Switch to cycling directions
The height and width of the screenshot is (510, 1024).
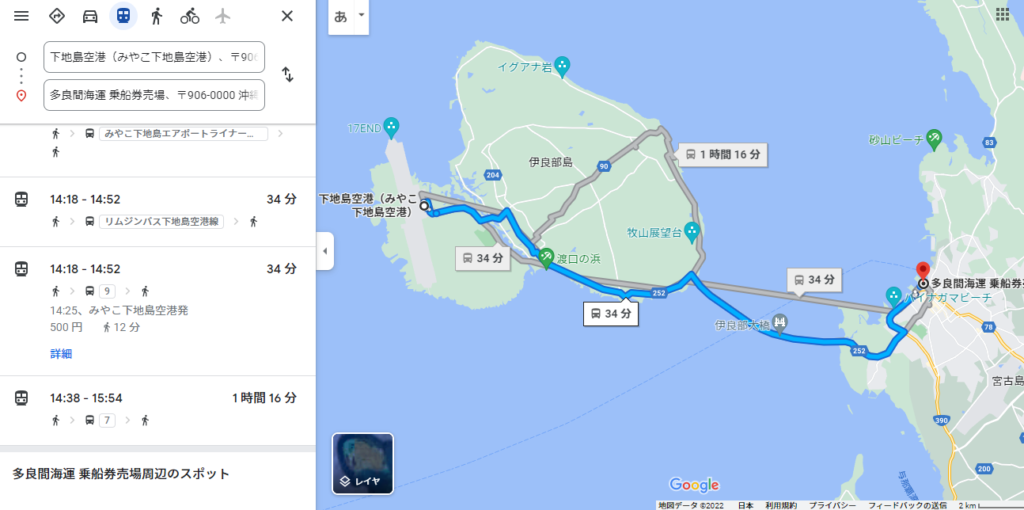(189, 16)
